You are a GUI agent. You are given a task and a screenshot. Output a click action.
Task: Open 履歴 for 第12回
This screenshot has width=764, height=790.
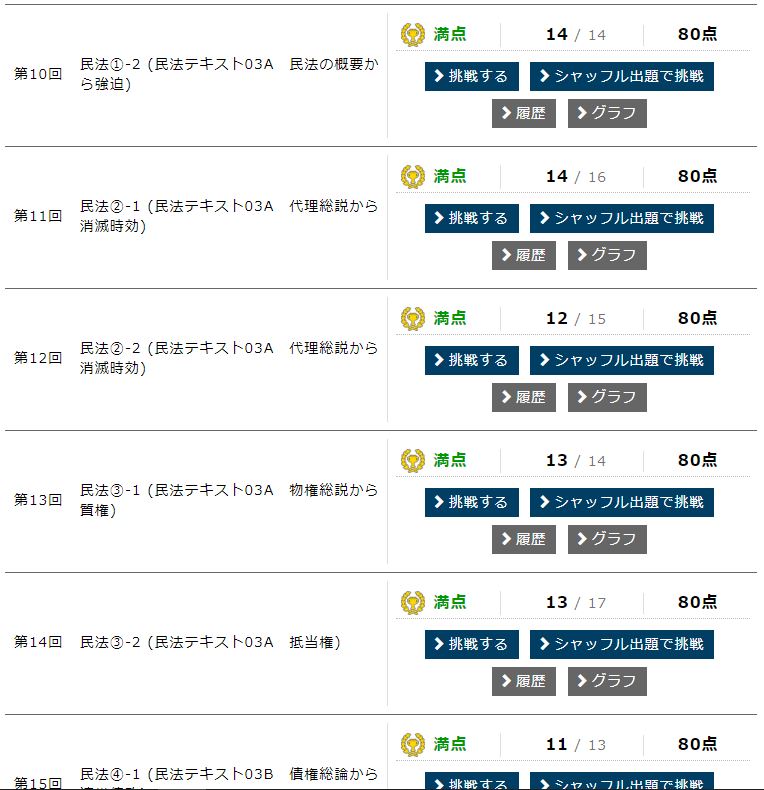pos(523,397)
